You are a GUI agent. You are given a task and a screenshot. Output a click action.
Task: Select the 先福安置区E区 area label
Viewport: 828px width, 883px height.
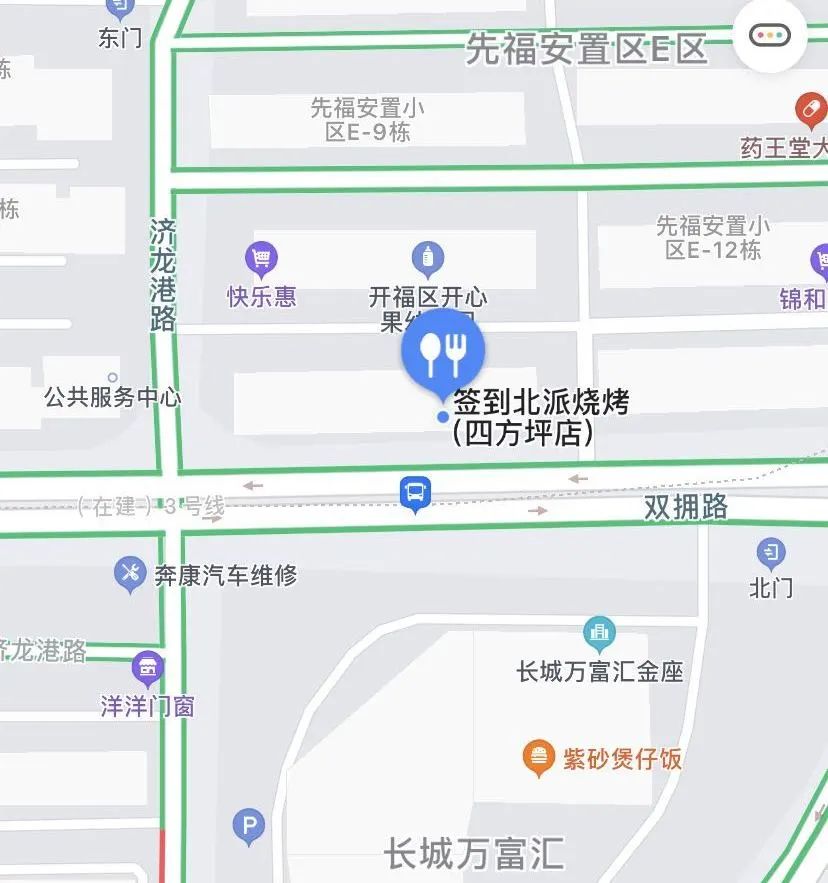click(x=586, y=46)
